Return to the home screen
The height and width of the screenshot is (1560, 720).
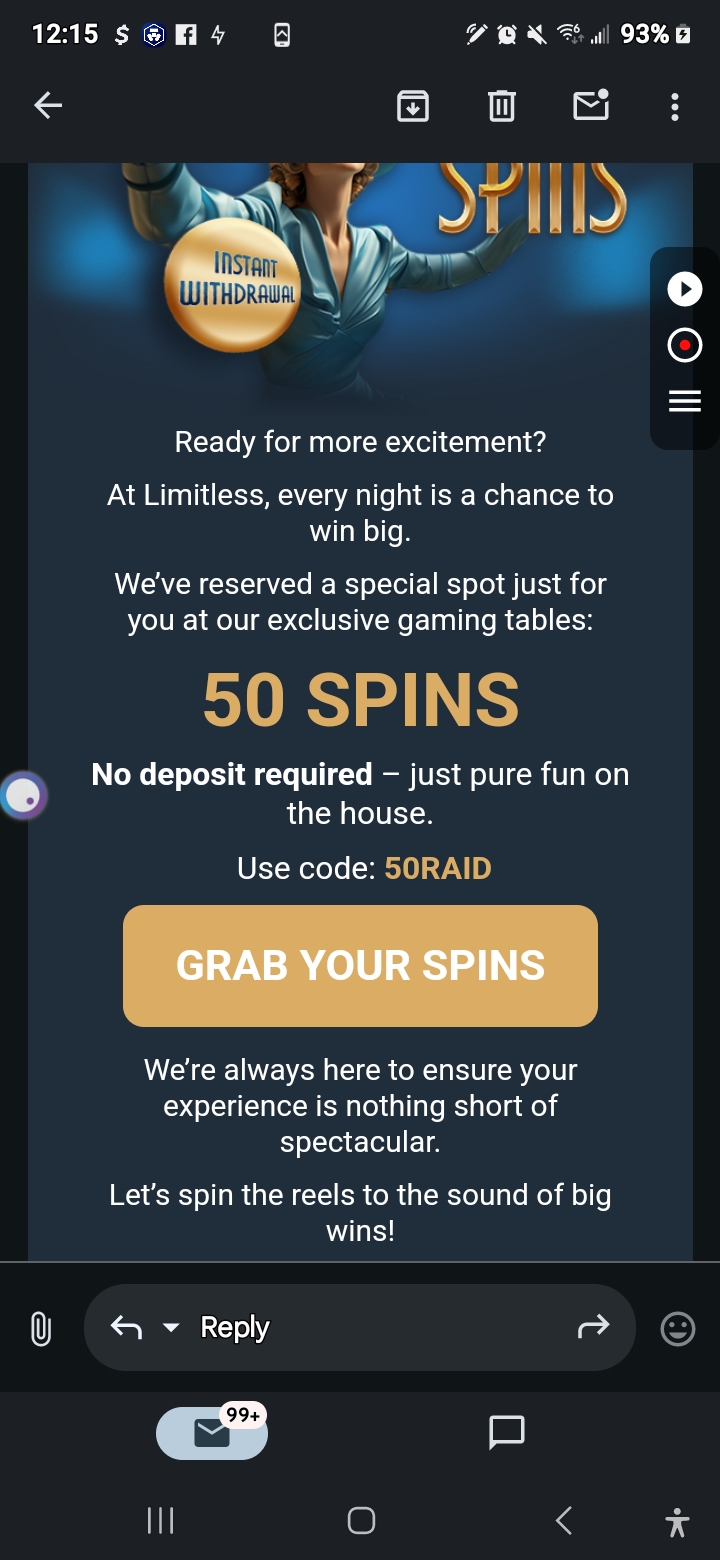coord(361,1521)
